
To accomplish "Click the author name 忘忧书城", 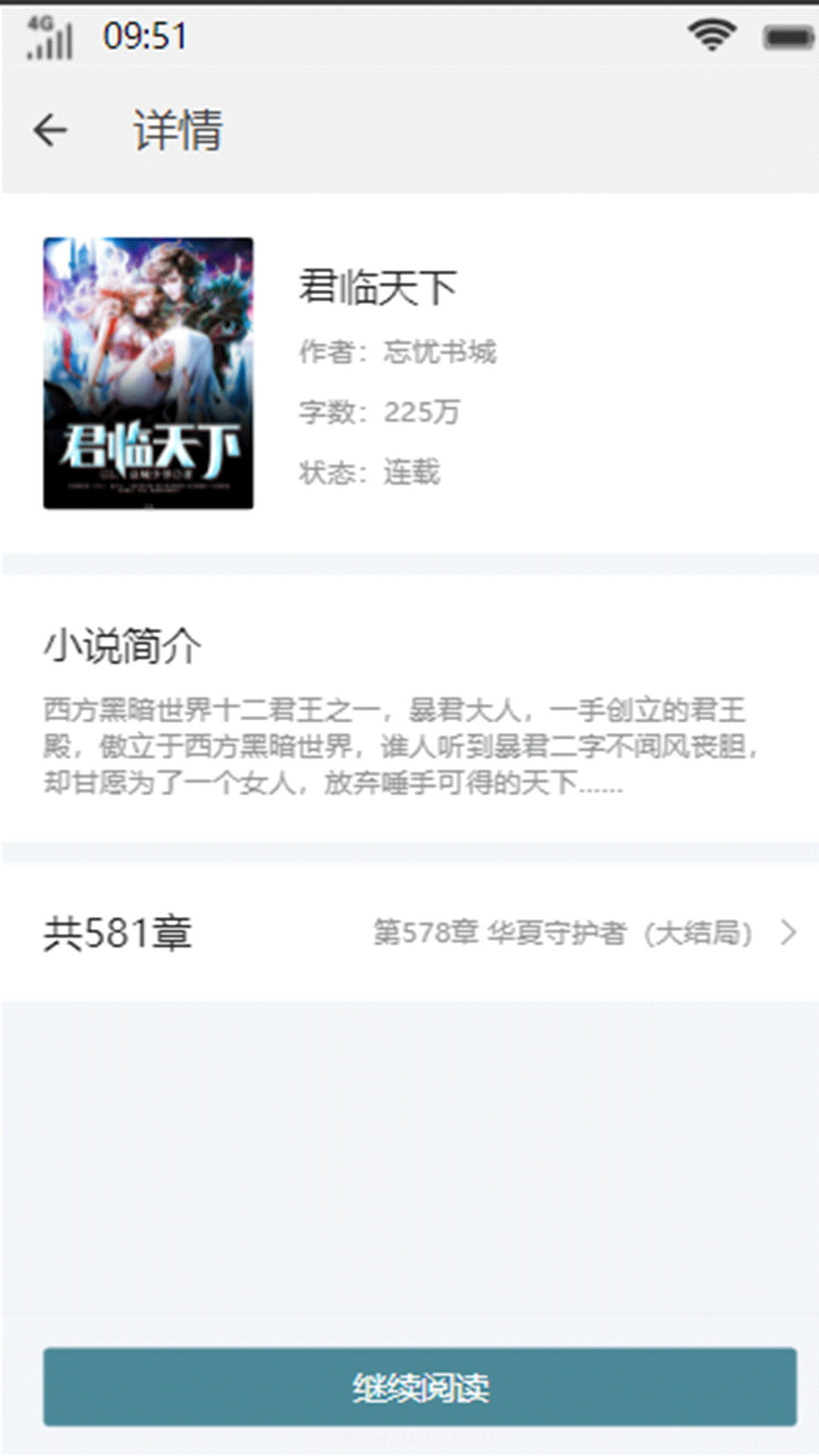I will 440,351.
